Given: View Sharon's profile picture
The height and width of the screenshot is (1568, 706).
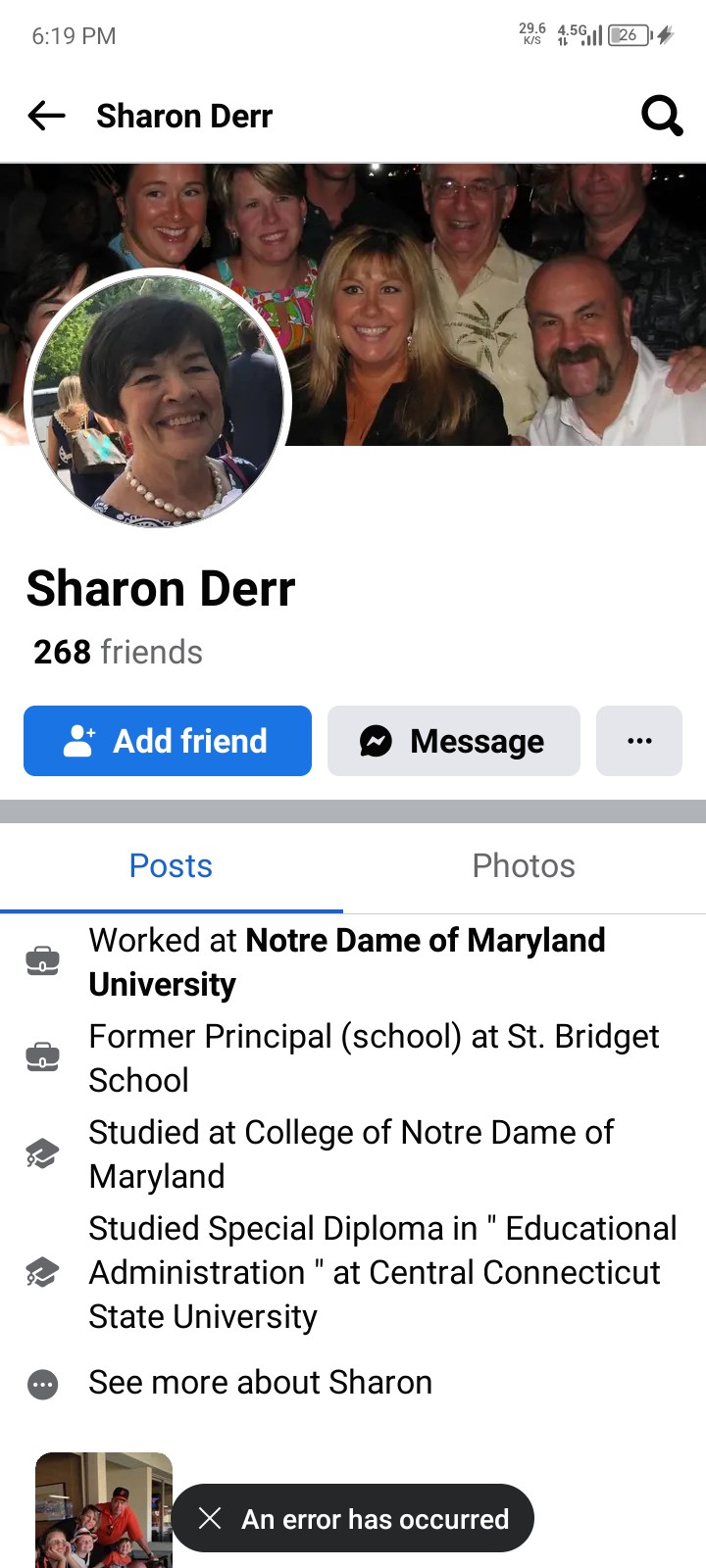Looking at the screenshot, I should coord(158,400).
